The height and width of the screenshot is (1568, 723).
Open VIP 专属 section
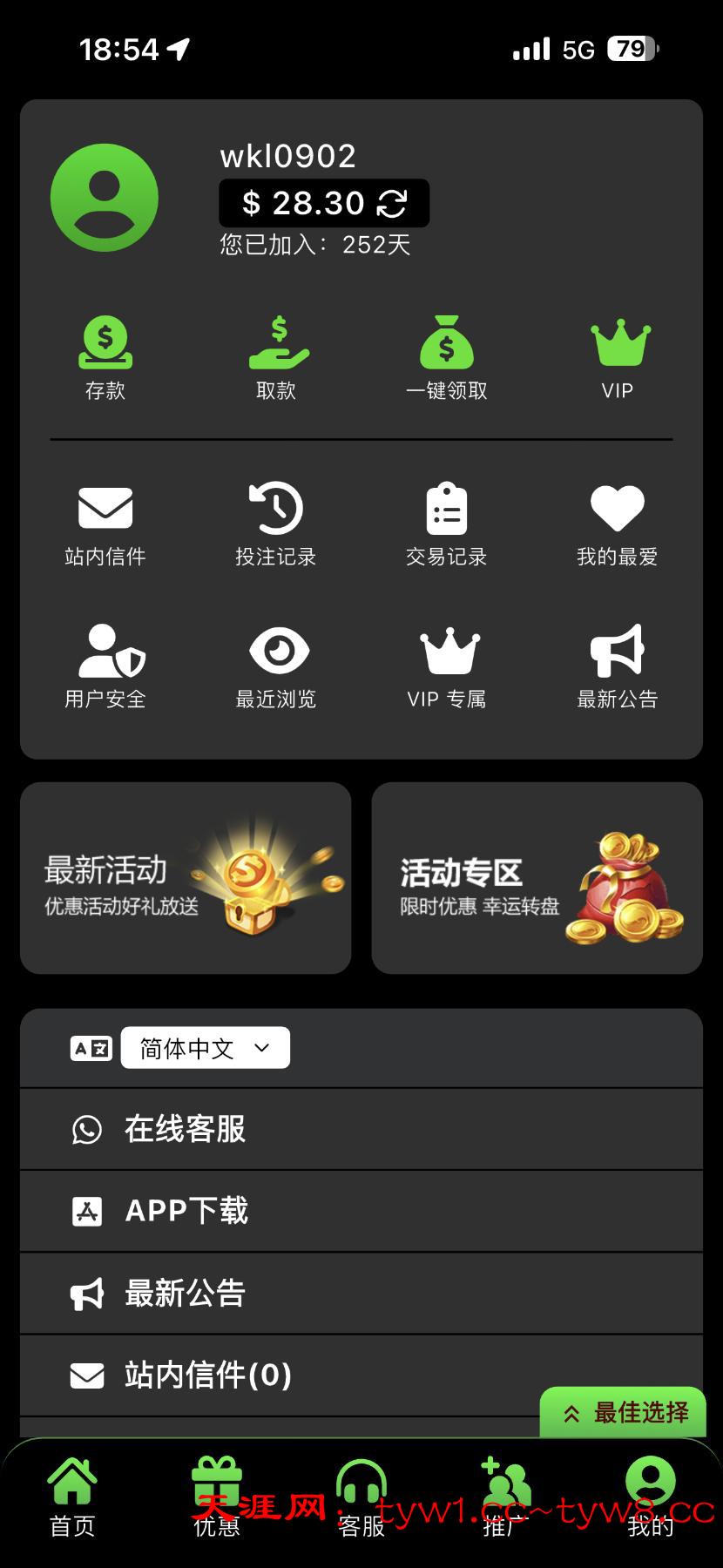pyautogui.click(x=447, y=666)
